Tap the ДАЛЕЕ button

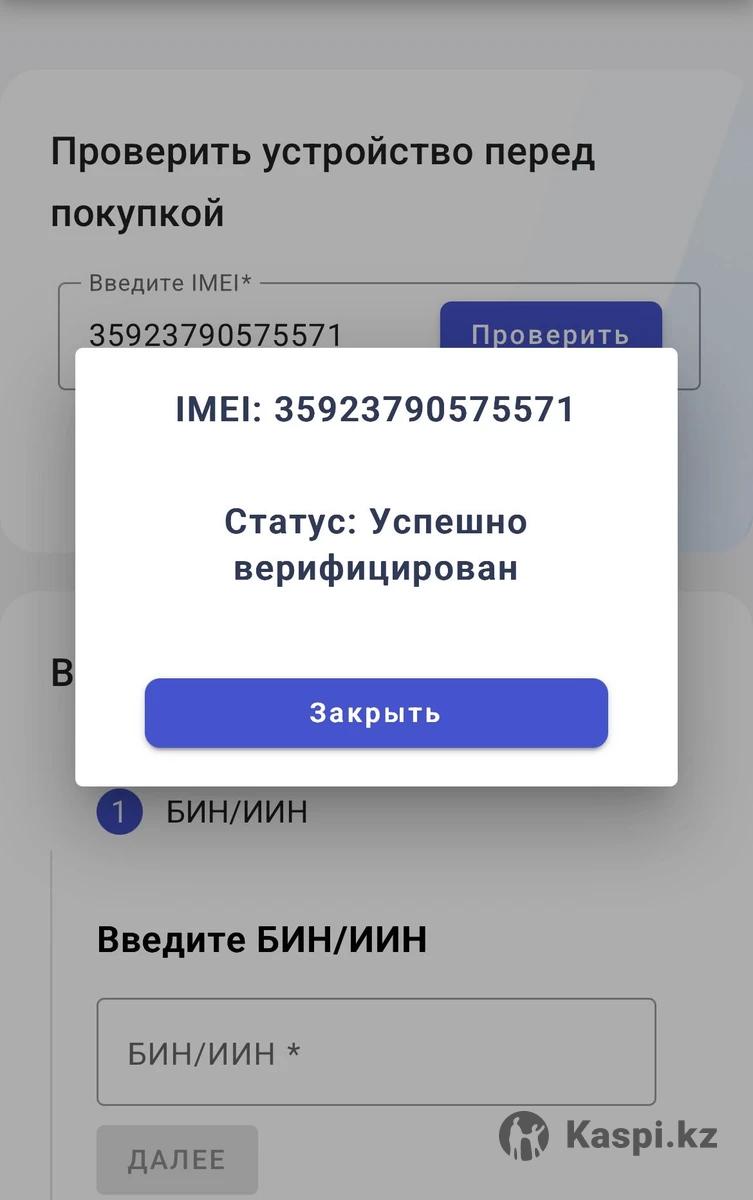click(177, 1159)
